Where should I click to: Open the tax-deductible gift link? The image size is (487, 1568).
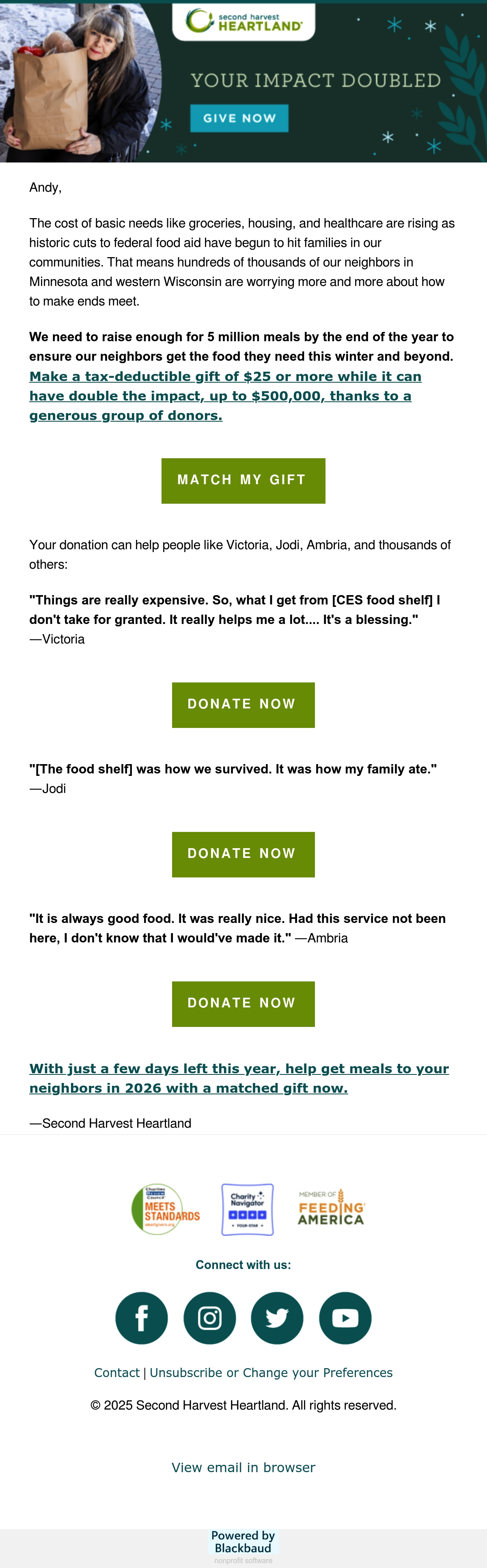(226, 396)
